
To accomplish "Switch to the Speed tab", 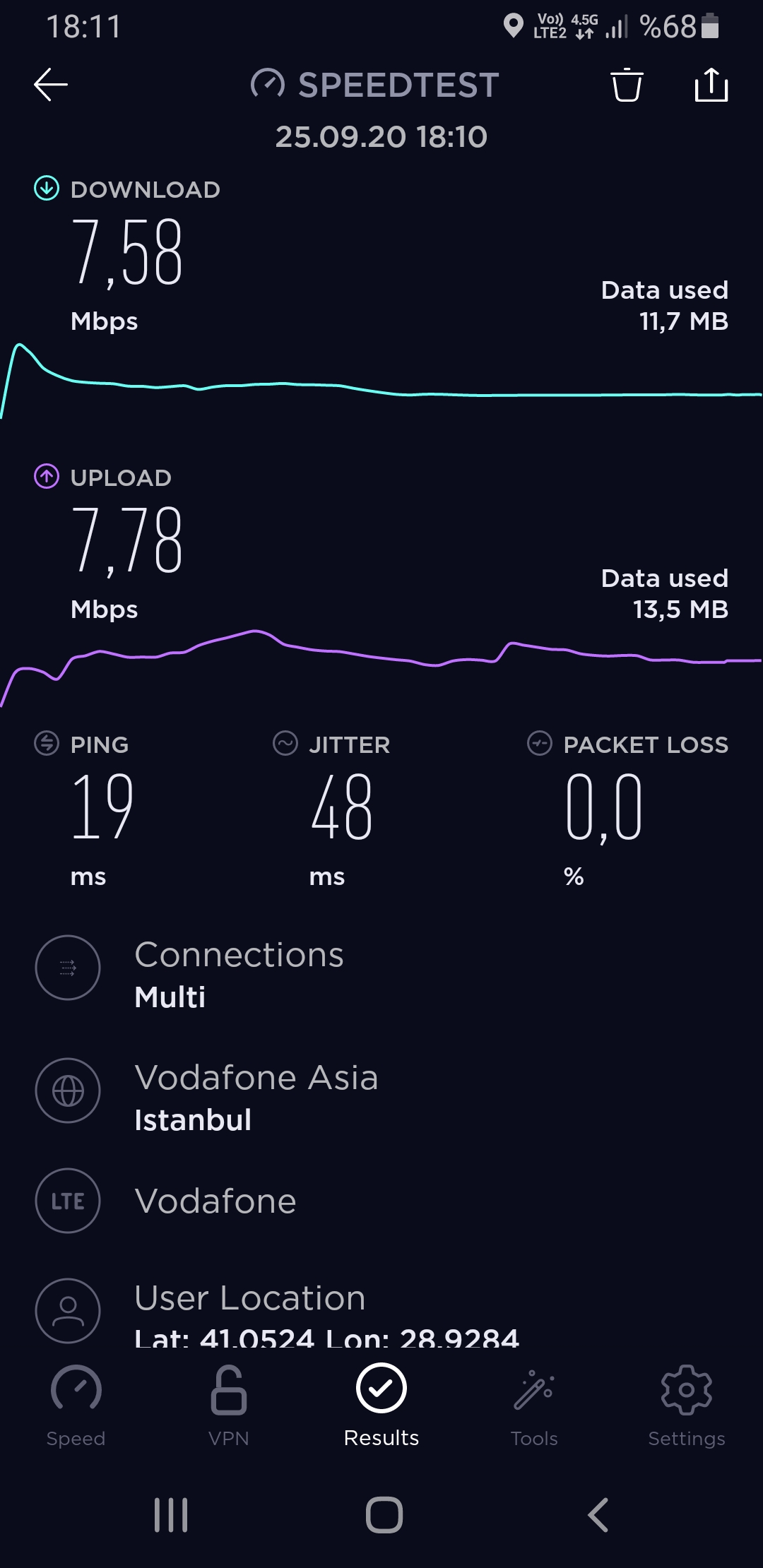I will click(x=76, y=1406).
